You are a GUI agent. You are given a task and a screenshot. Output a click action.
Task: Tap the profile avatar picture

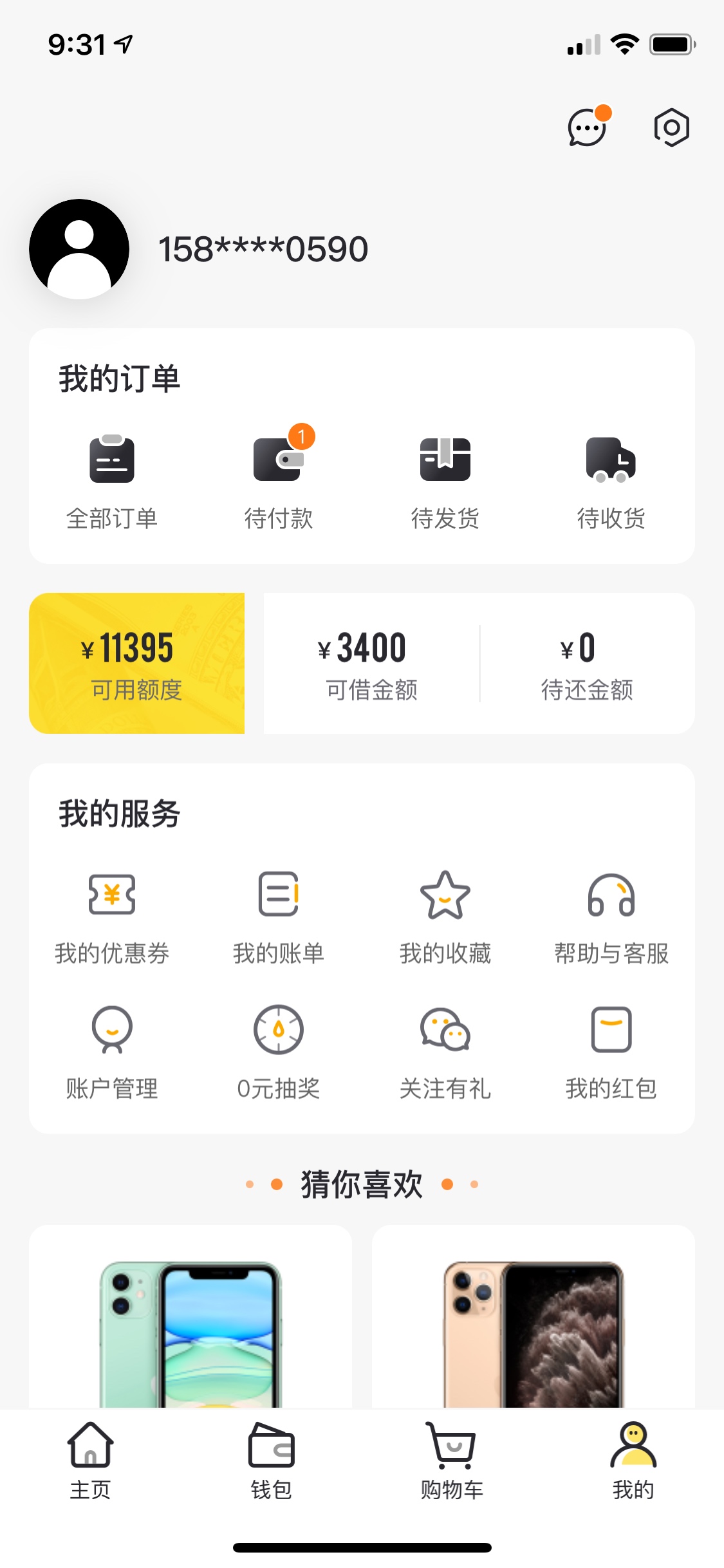click(79, 249)
